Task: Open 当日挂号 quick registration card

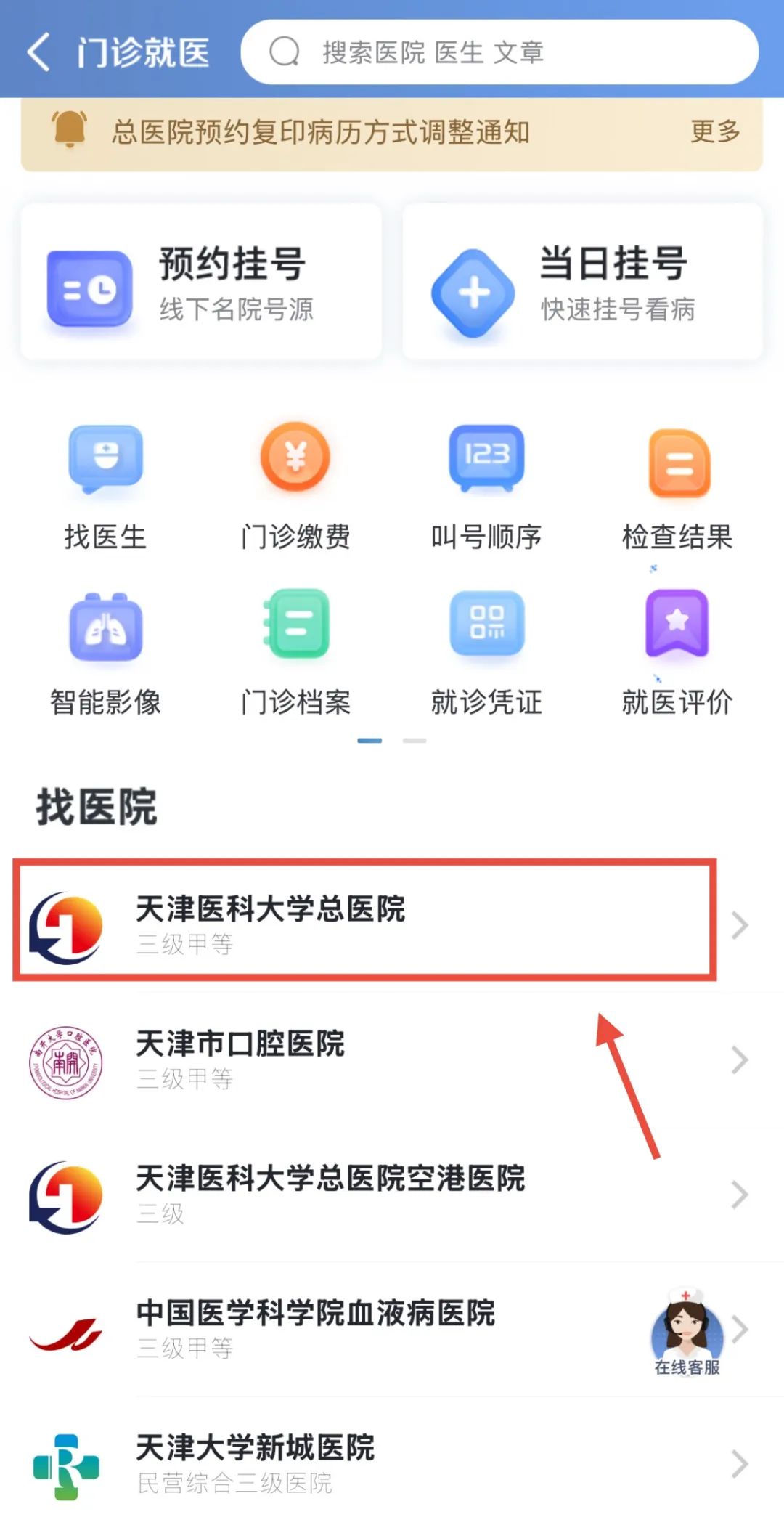Action: tap(582, 282)
